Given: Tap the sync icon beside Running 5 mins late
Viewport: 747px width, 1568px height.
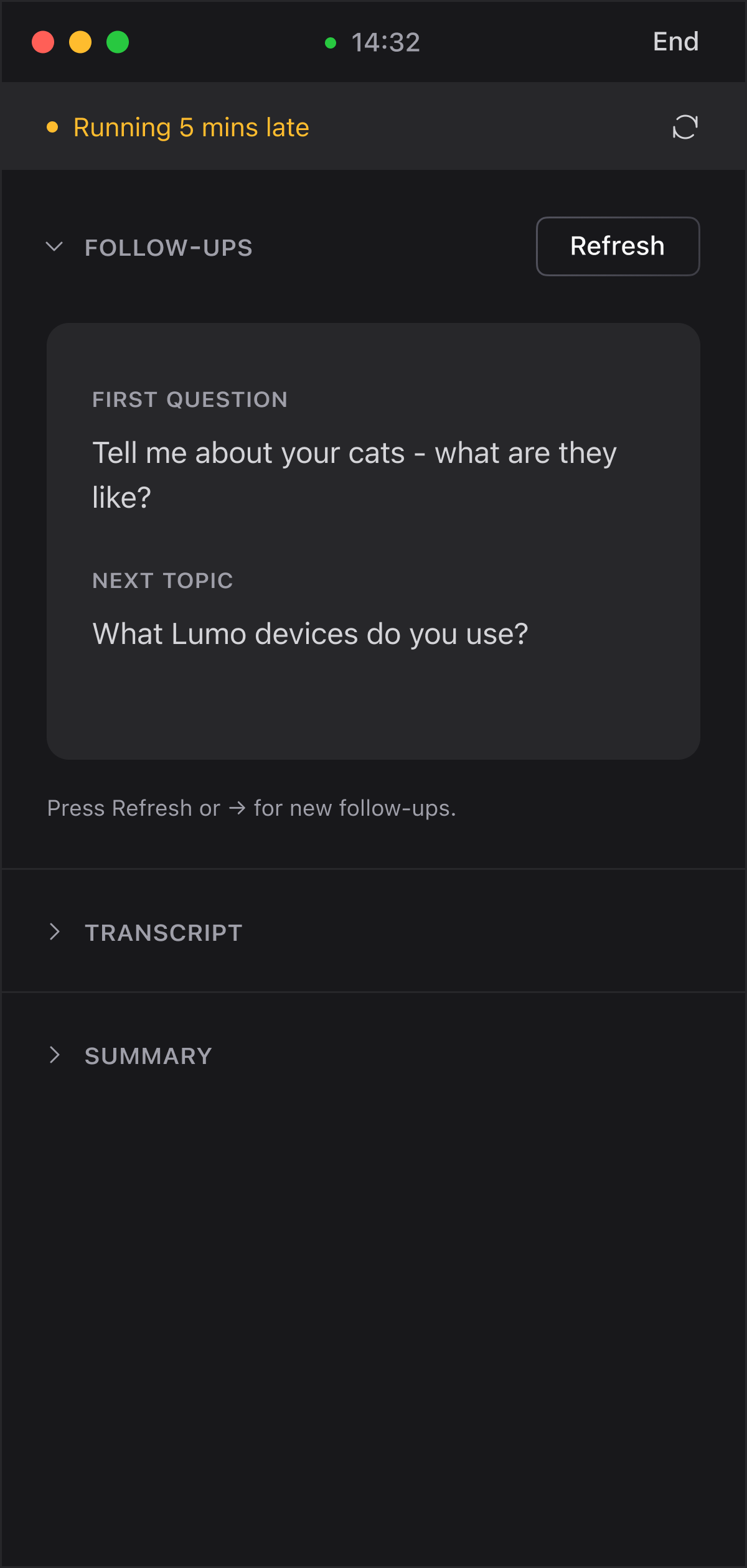Looking at the screenshot, I should [685, 127].
